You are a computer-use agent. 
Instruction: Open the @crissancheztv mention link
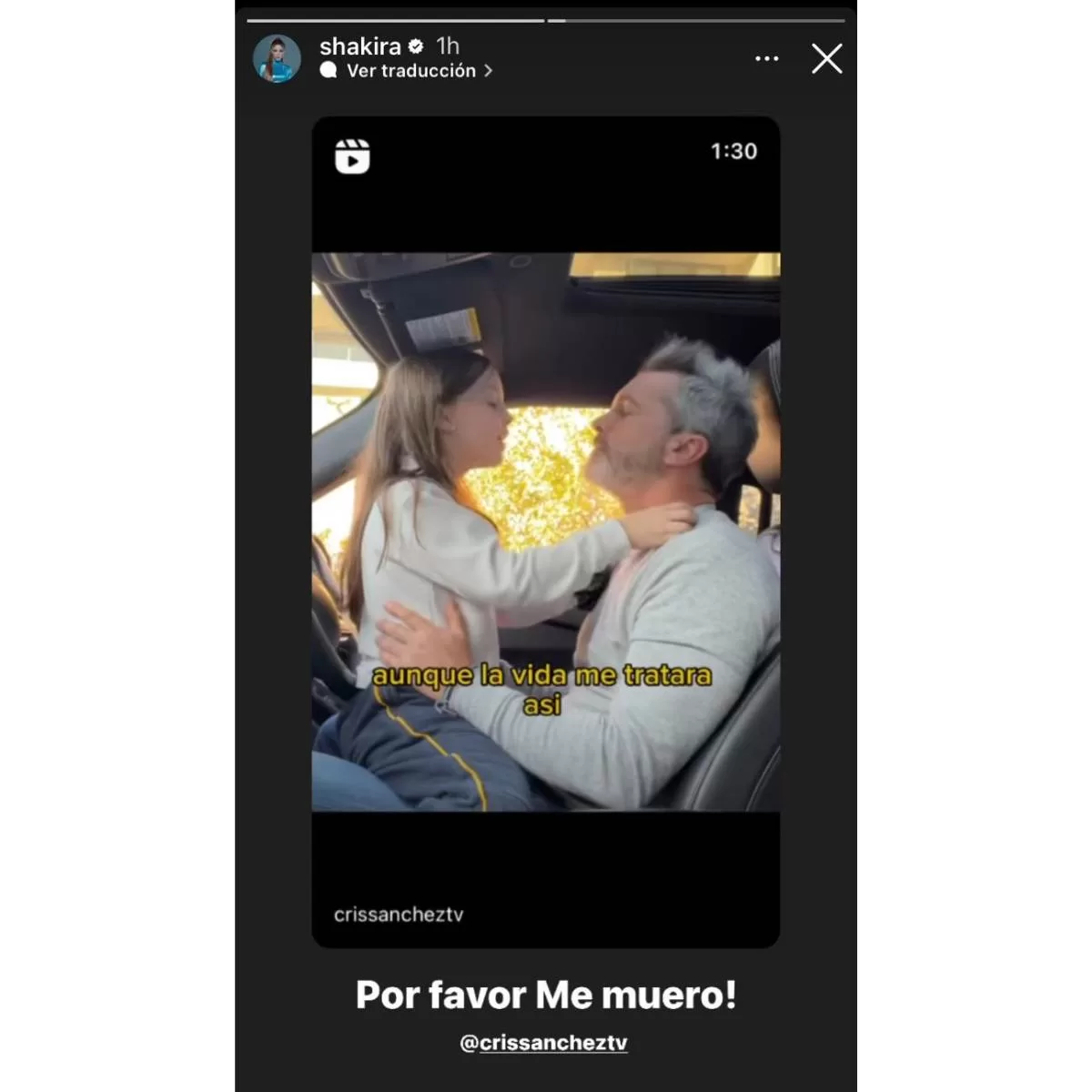(544, 1043)
